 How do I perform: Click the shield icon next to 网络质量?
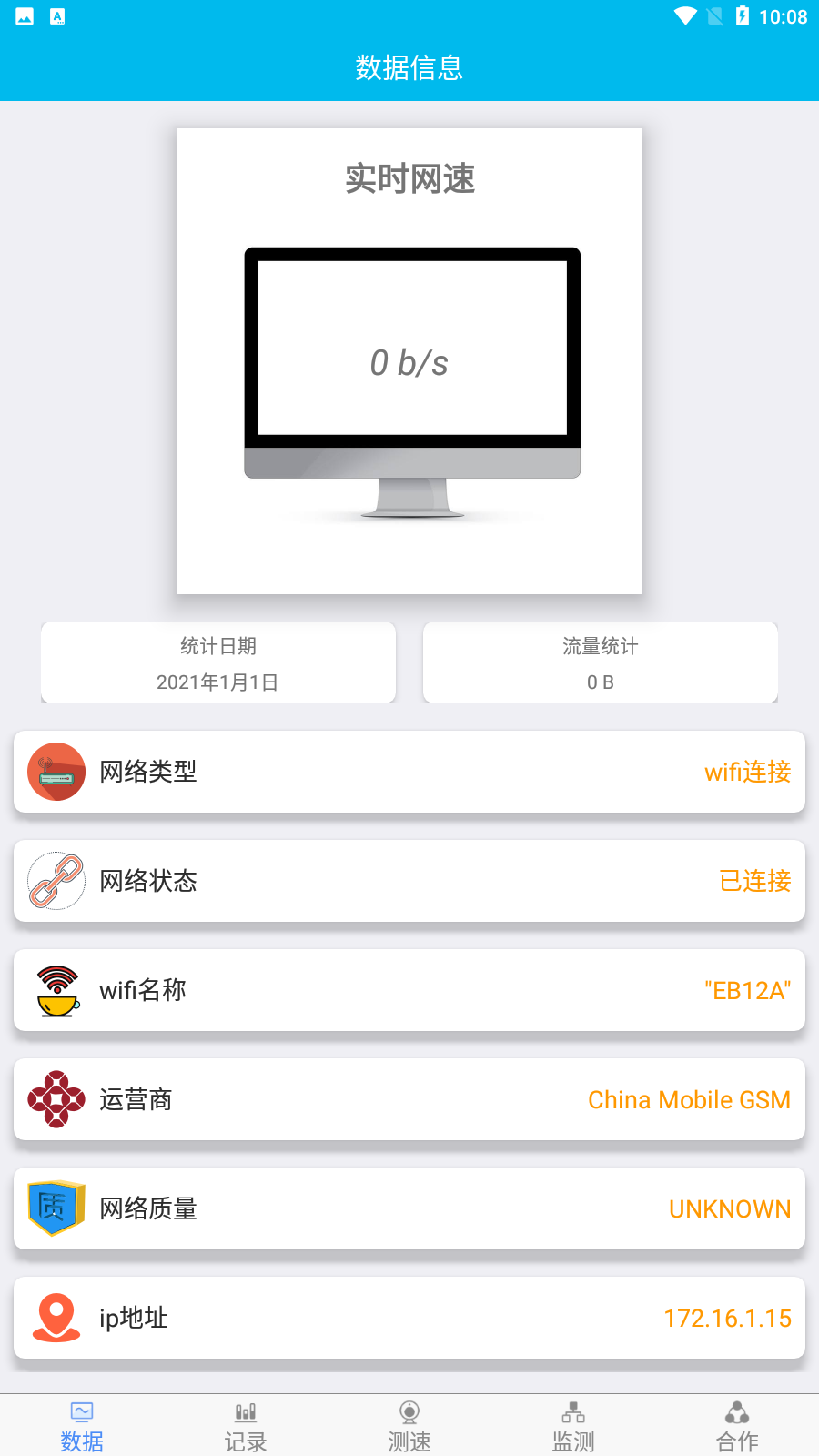click(56, 1208)
